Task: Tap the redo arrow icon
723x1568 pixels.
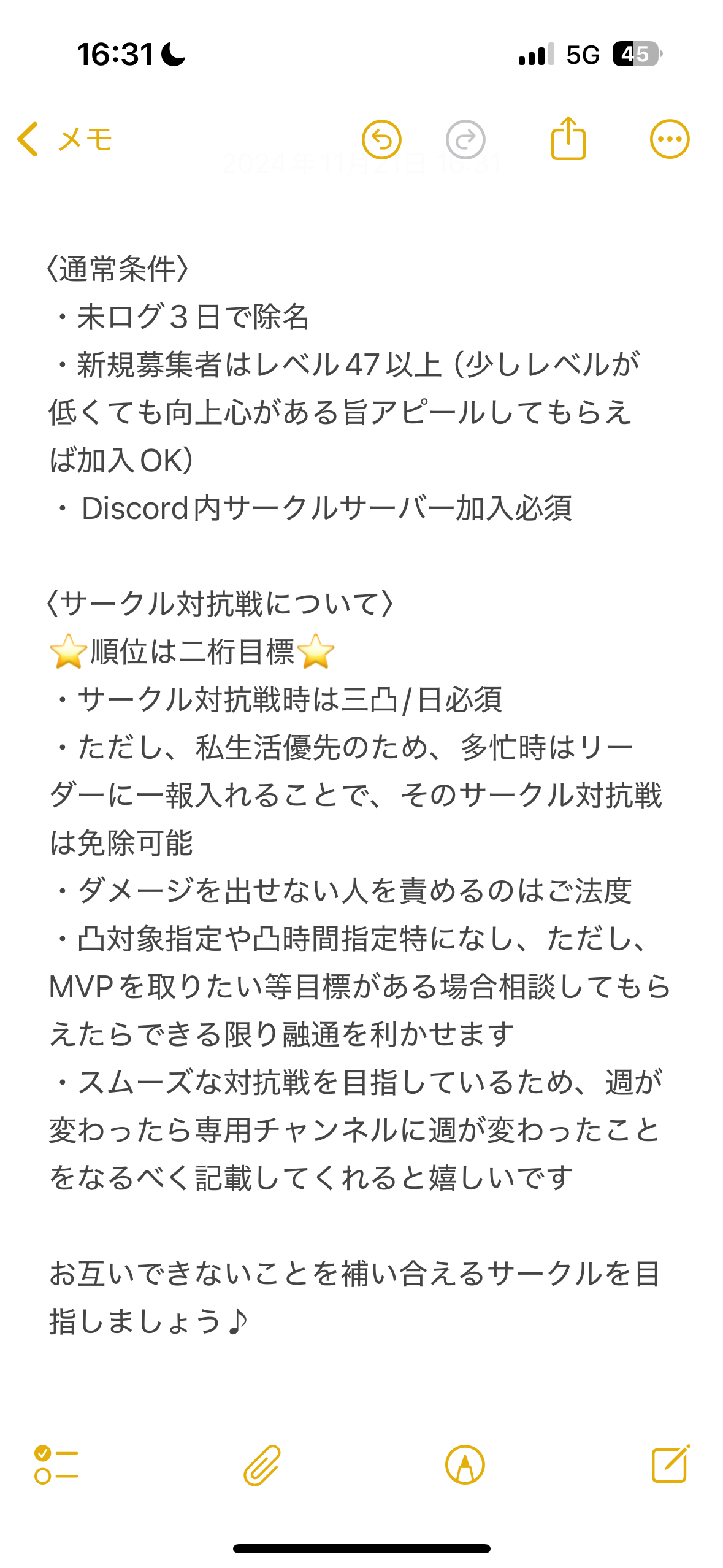Action: point(465,140)
